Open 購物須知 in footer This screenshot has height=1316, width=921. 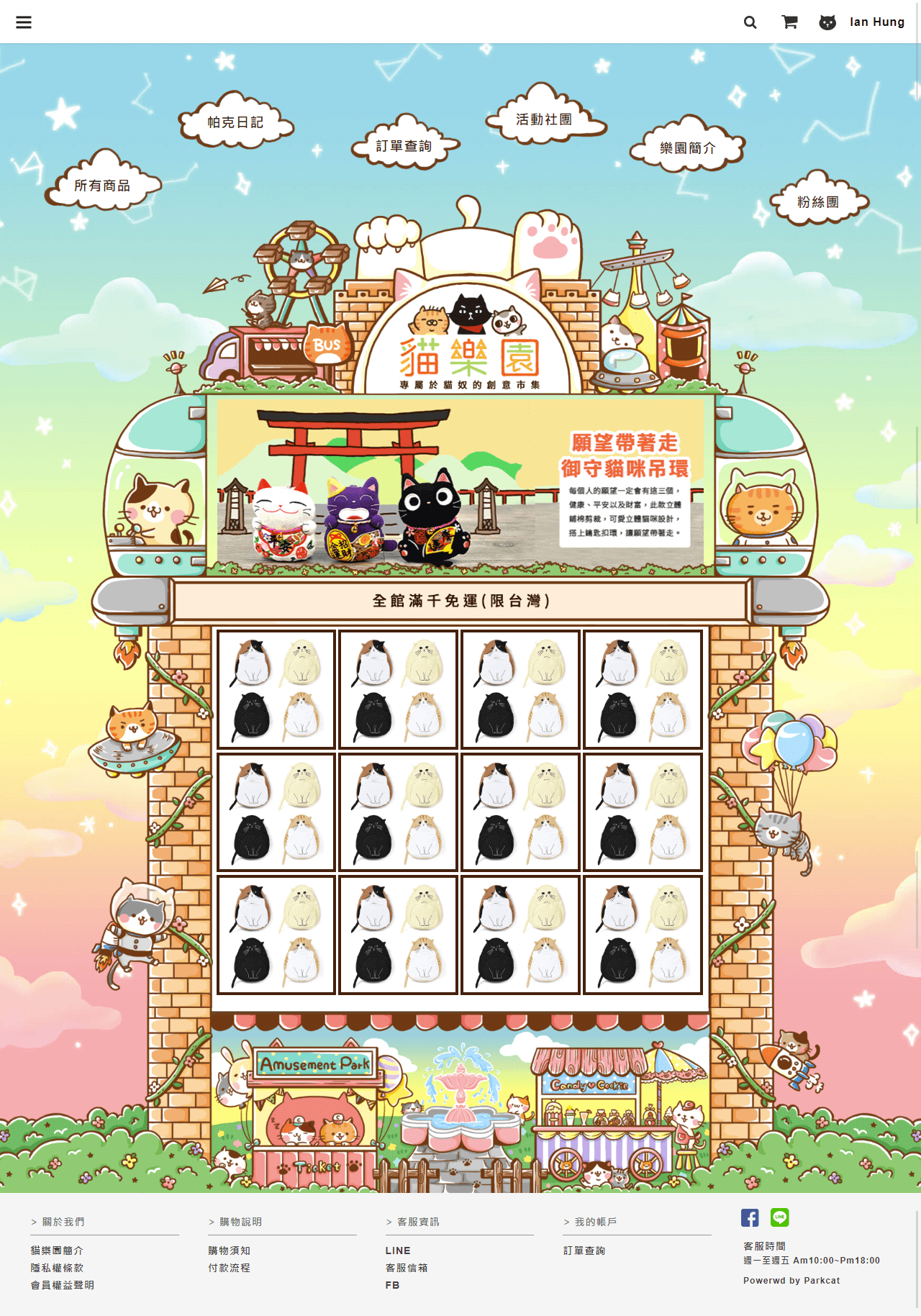click(230, 1251)
